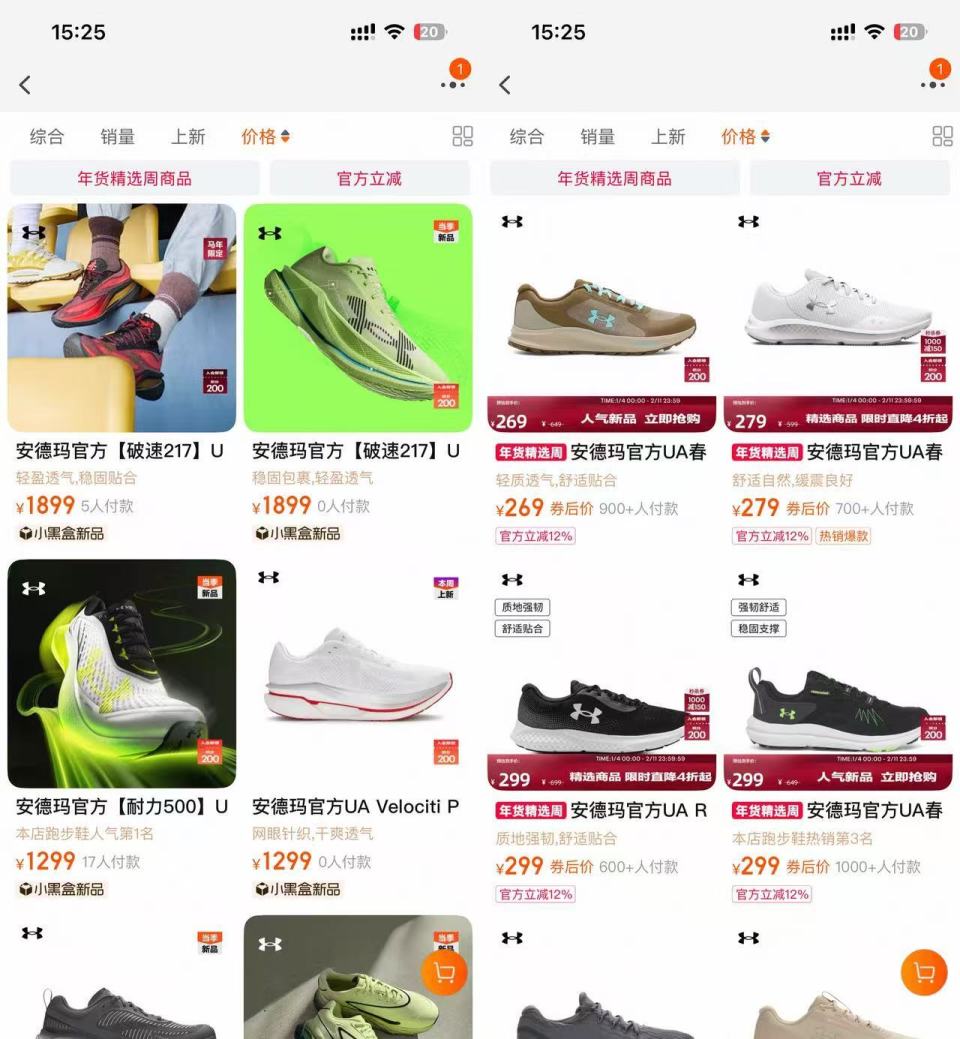Viewport: 960px width, 1039px height.
Task: Open the category grid view icon
Action: click(462, 137)
